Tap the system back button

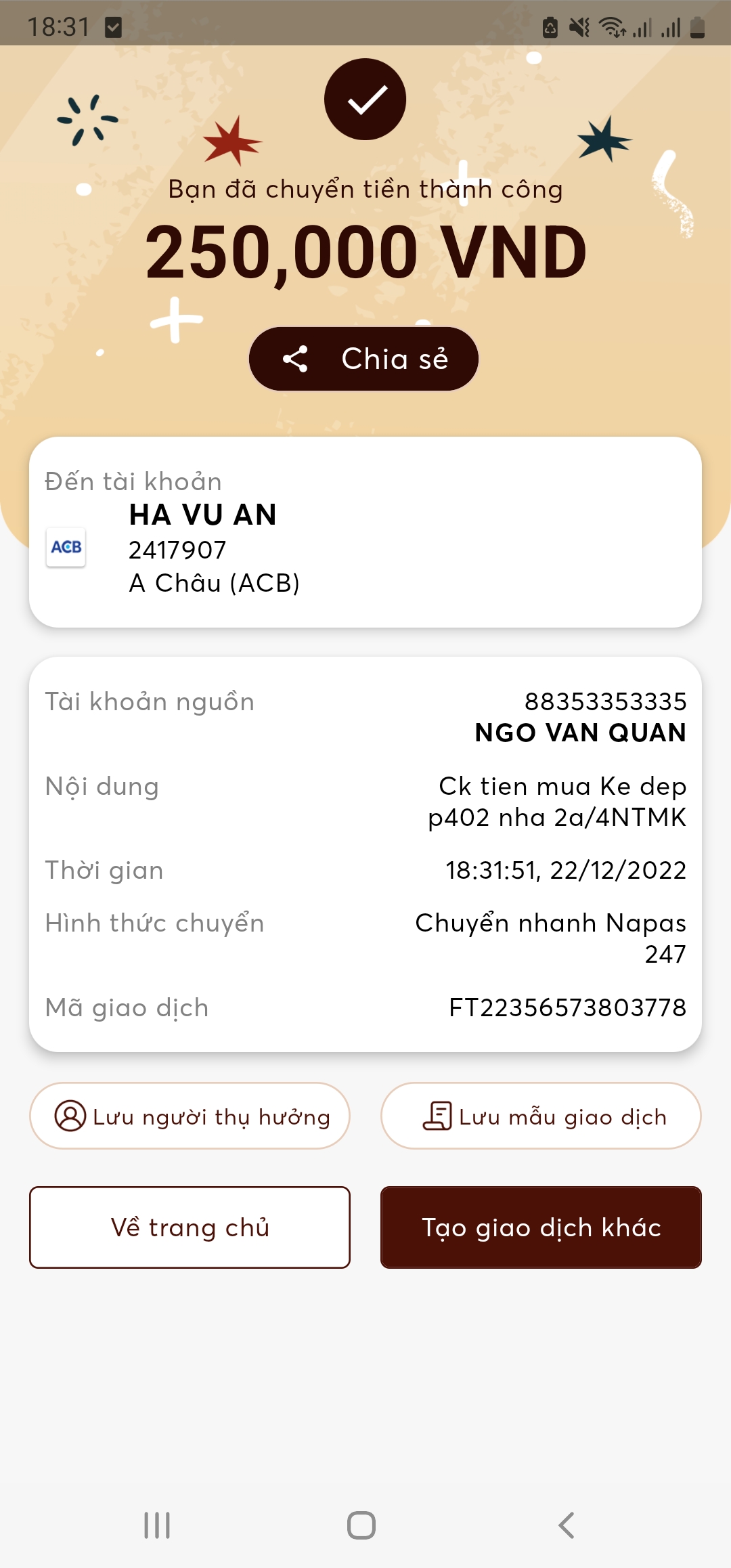click(566, 1525)
